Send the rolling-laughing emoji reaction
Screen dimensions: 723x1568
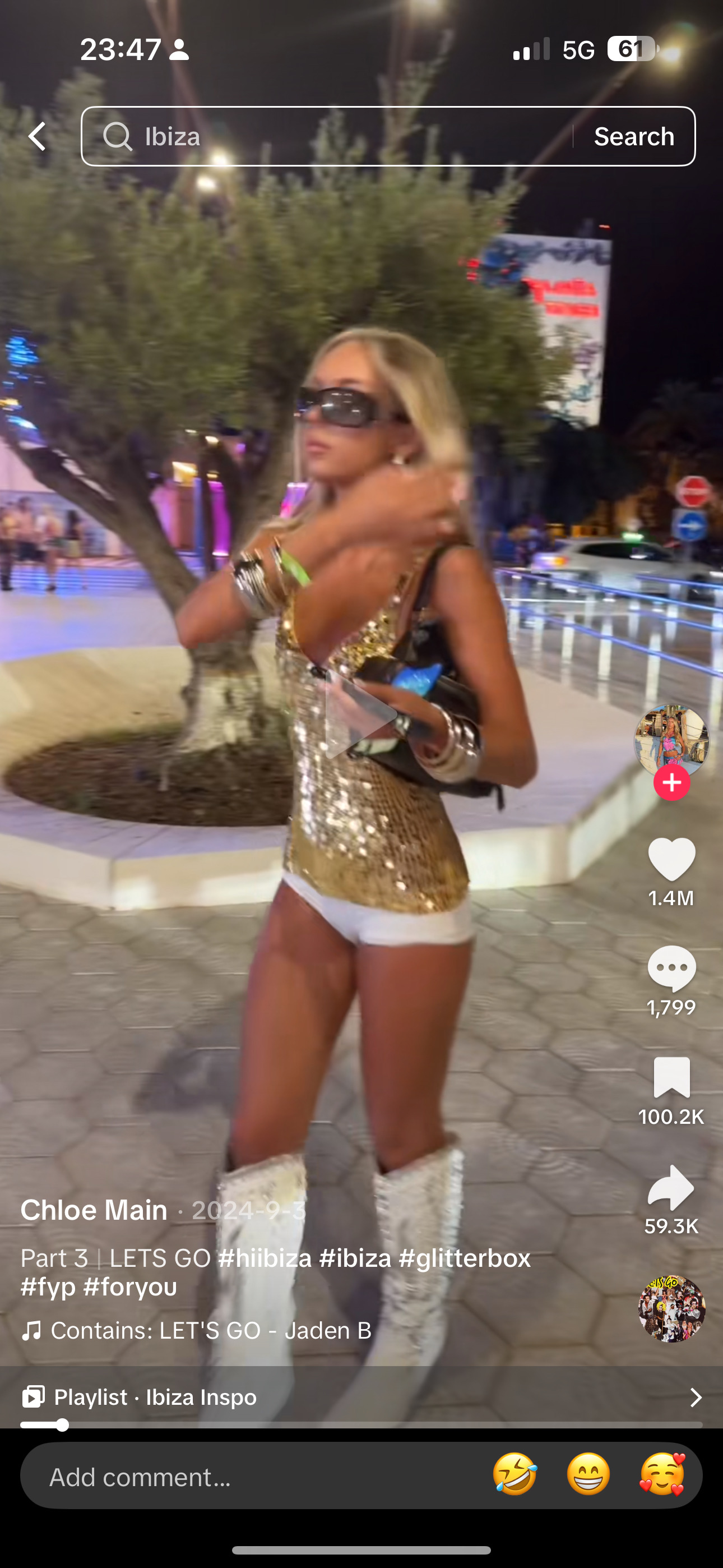click(515, 1475)
